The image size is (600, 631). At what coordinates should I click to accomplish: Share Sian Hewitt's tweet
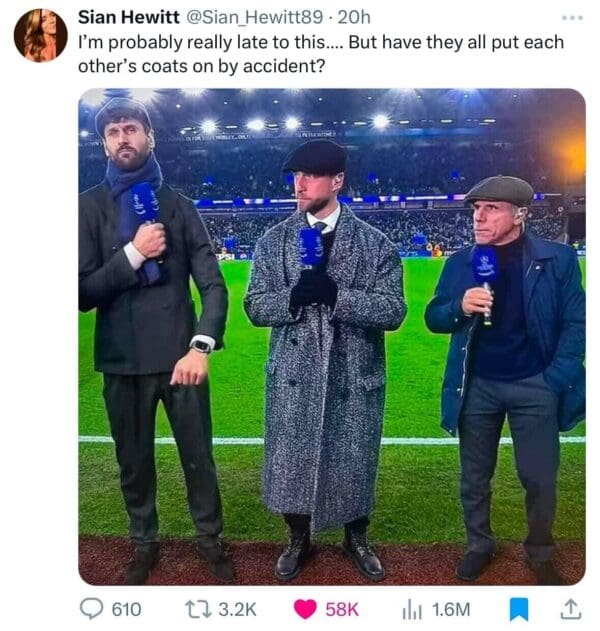click(570, 608)
